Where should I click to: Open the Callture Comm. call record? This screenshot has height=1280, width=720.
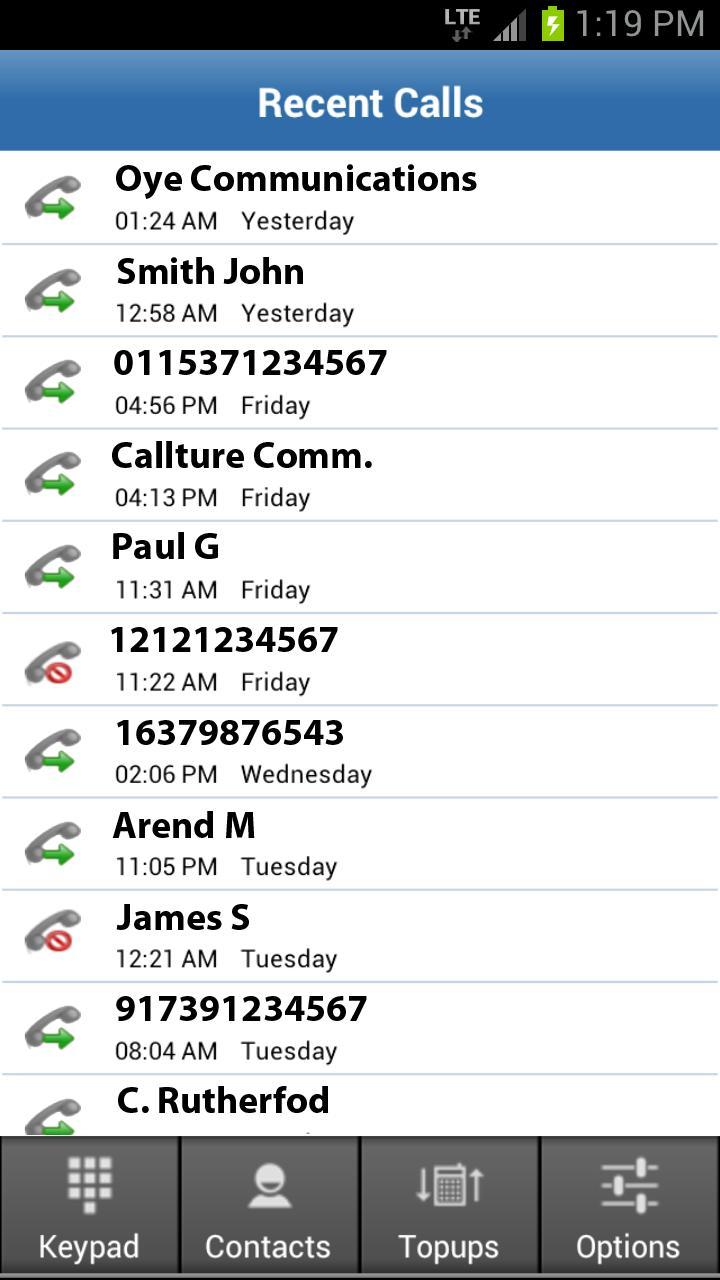tap(360, 474)
